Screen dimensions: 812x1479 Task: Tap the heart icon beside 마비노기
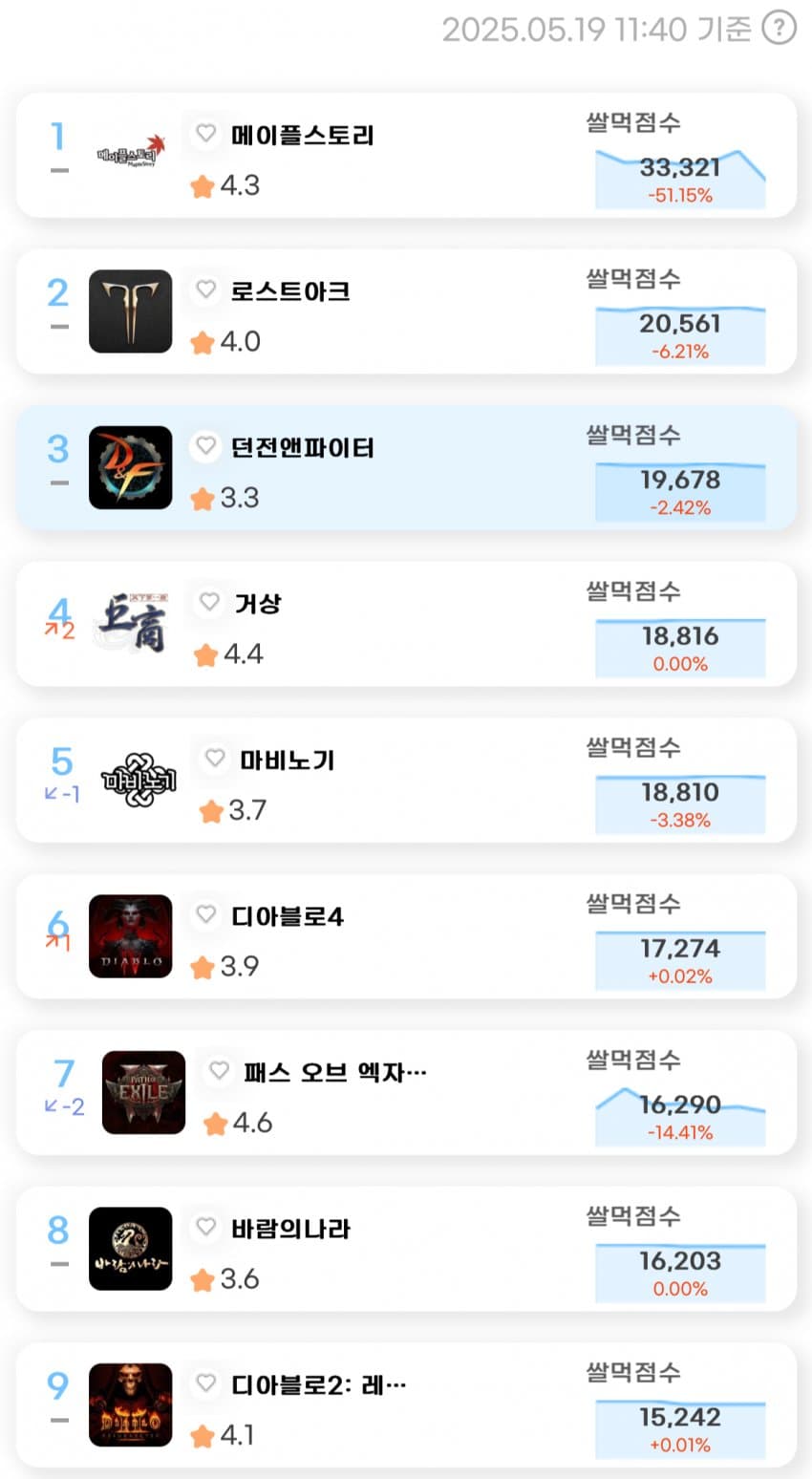215,759
